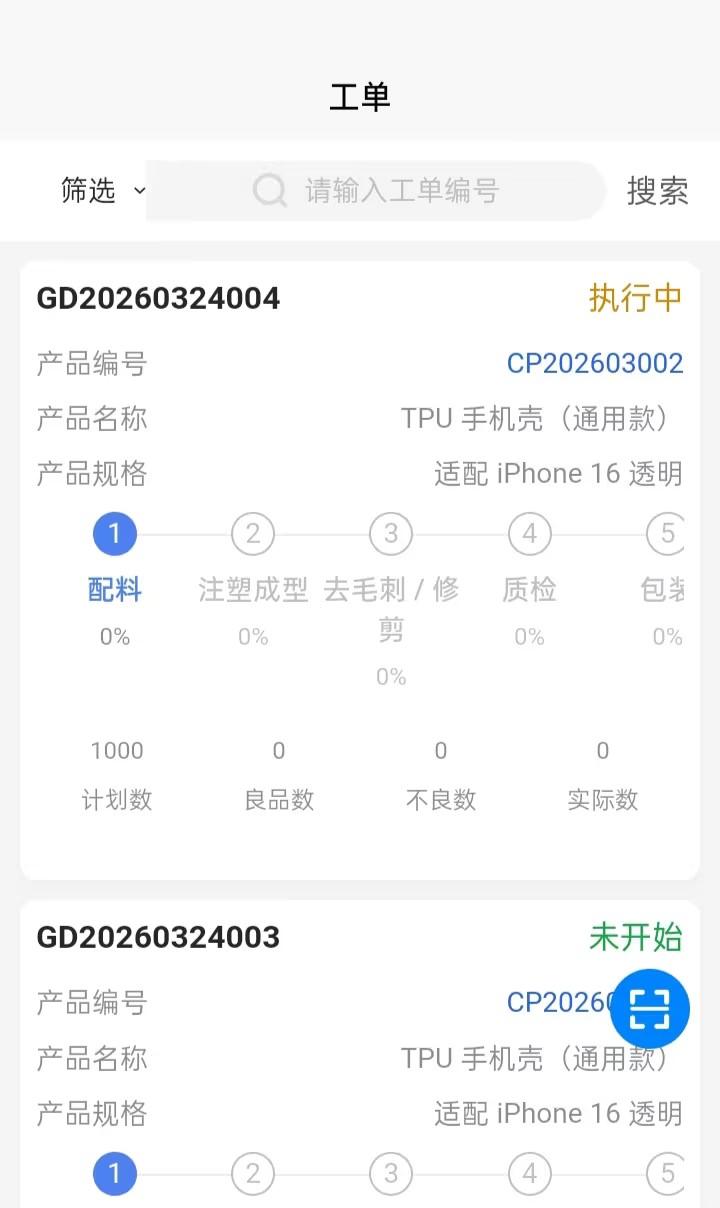The image size is (720, 1208).
Task: Open work order GD20260324003 card
Action: (x=158, y=937)
